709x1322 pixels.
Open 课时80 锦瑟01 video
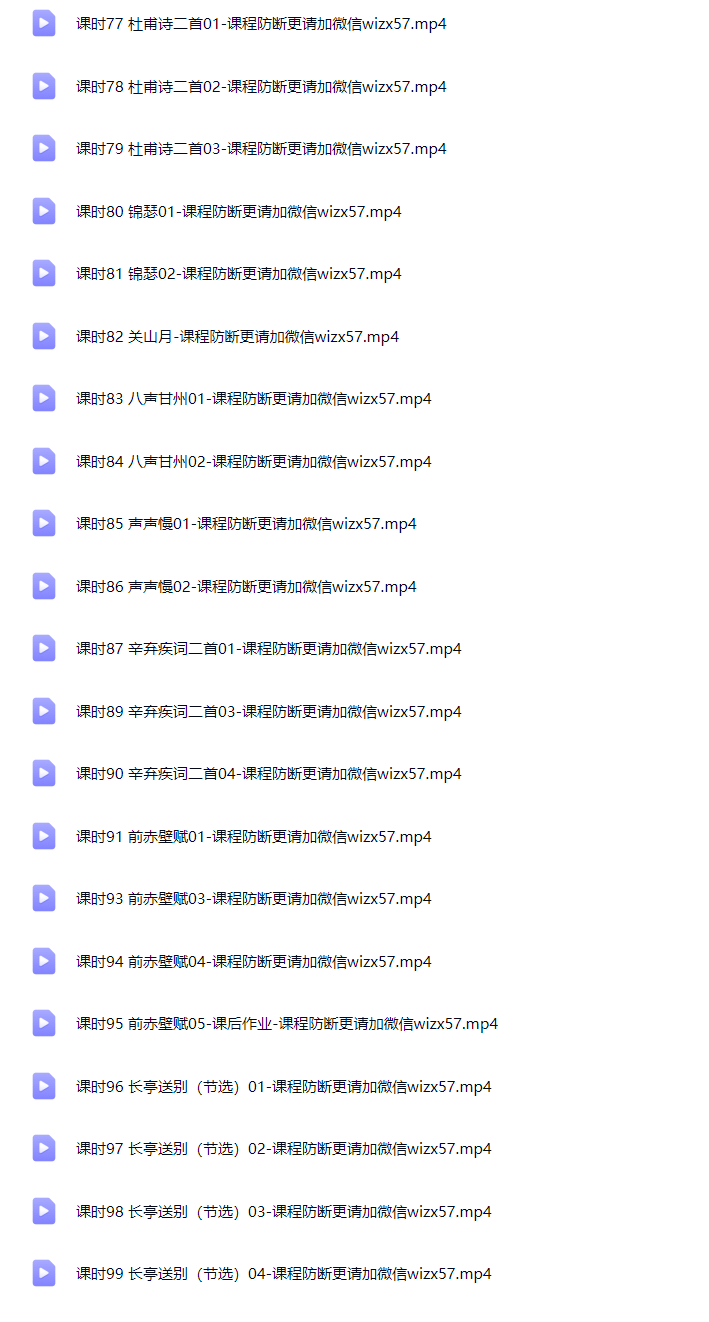tap(239, 212)
